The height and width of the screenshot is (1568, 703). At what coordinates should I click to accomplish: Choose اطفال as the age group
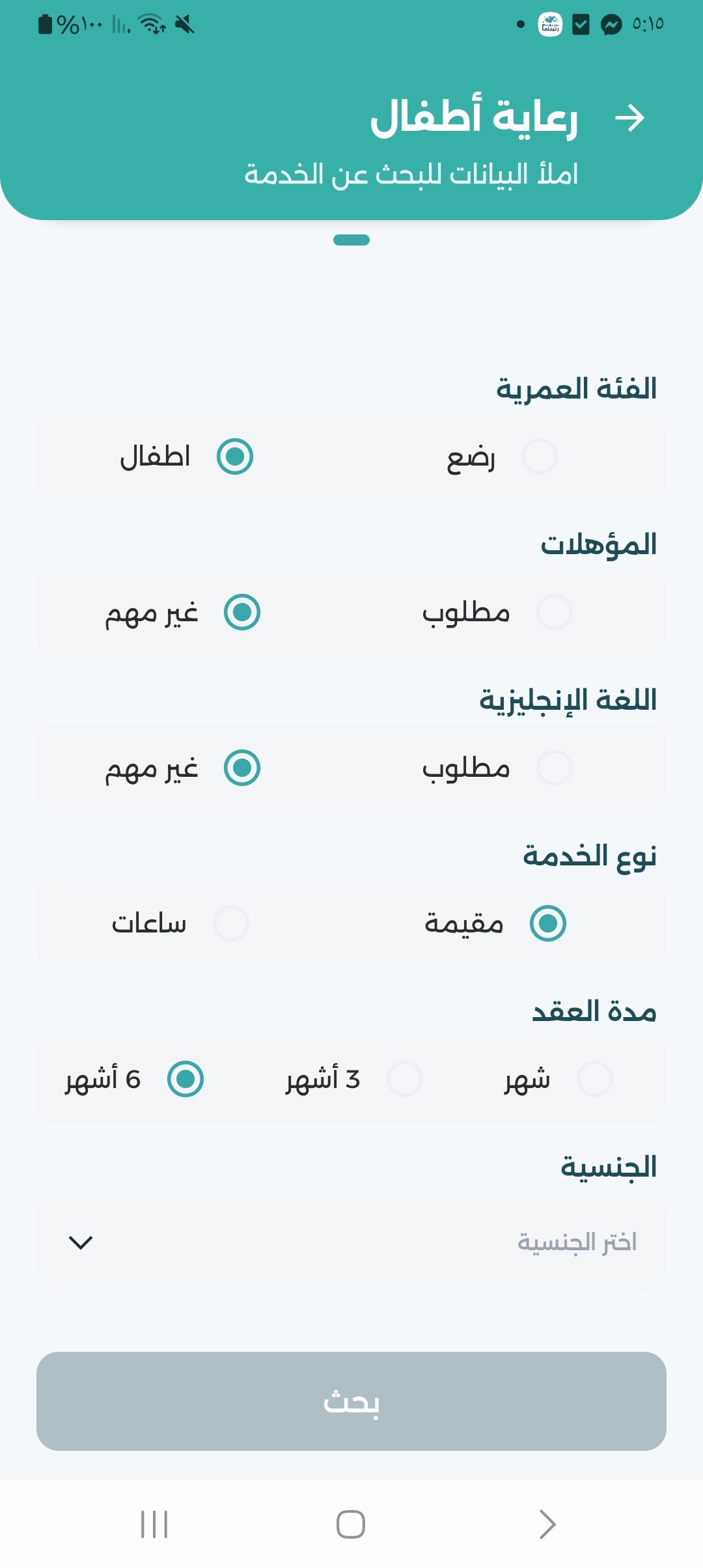point(235,456)
